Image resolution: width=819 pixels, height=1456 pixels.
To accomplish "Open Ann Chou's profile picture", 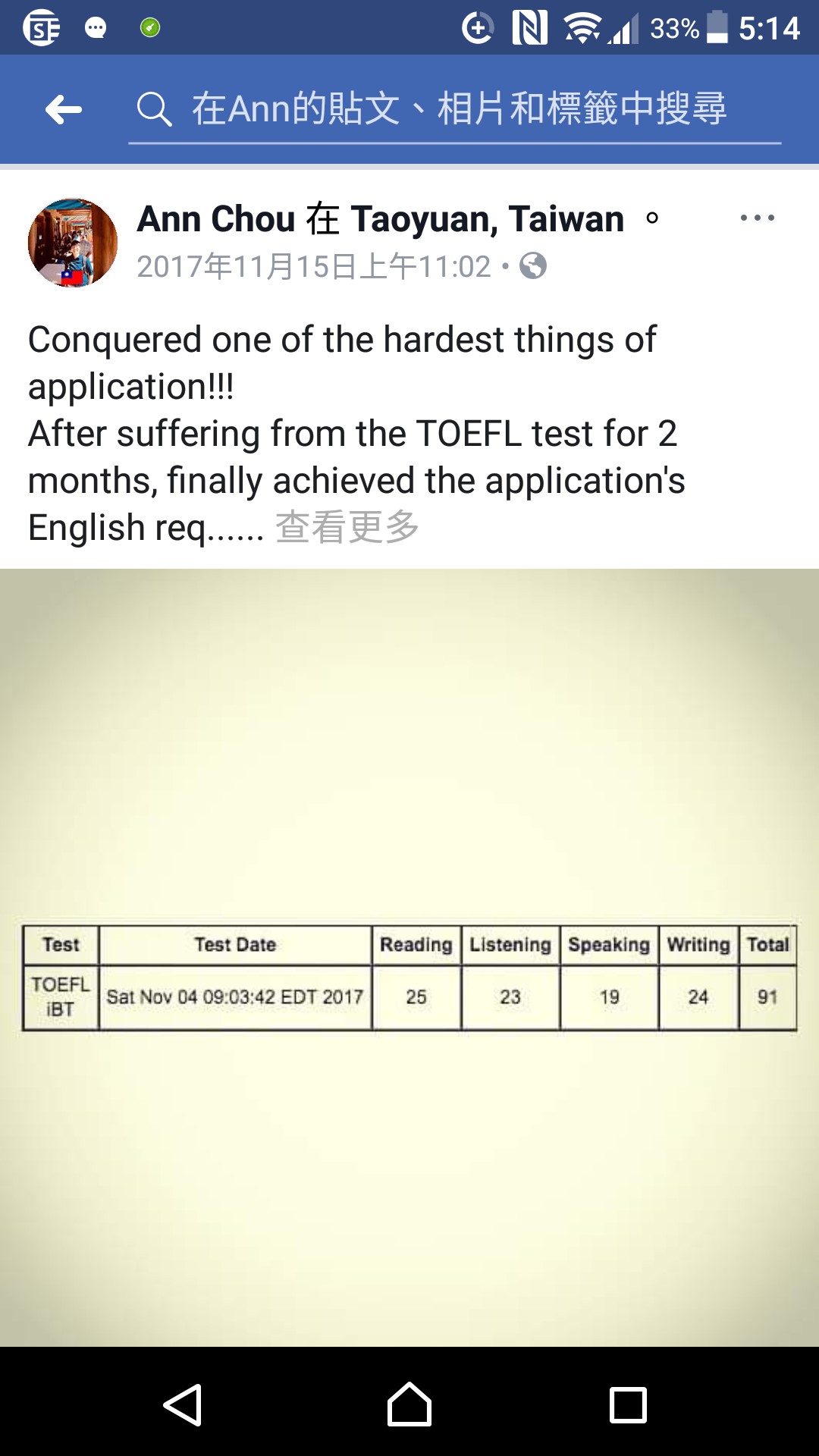I will (x=73, y=243).
